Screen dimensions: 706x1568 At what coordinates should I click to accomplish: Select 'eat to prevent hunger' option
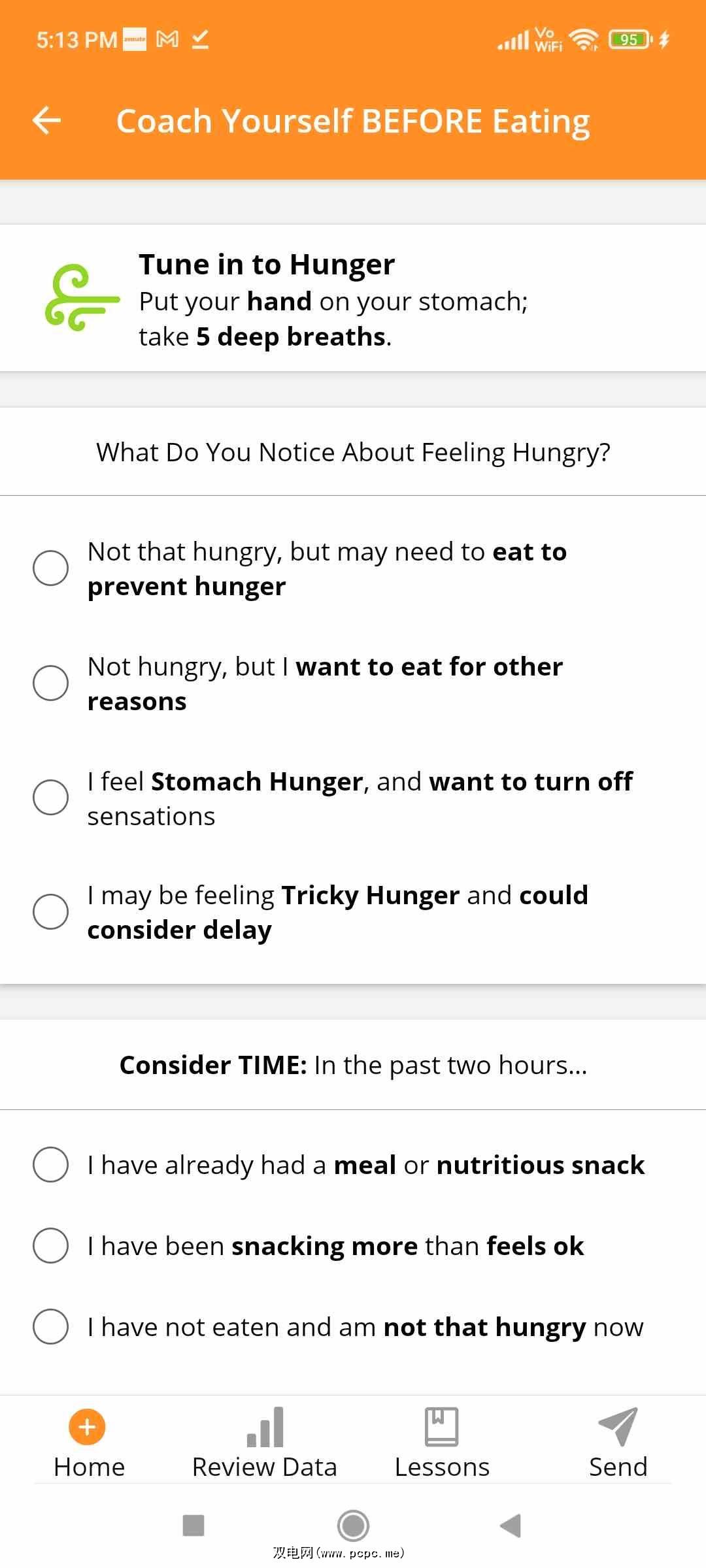coord(51,568)
